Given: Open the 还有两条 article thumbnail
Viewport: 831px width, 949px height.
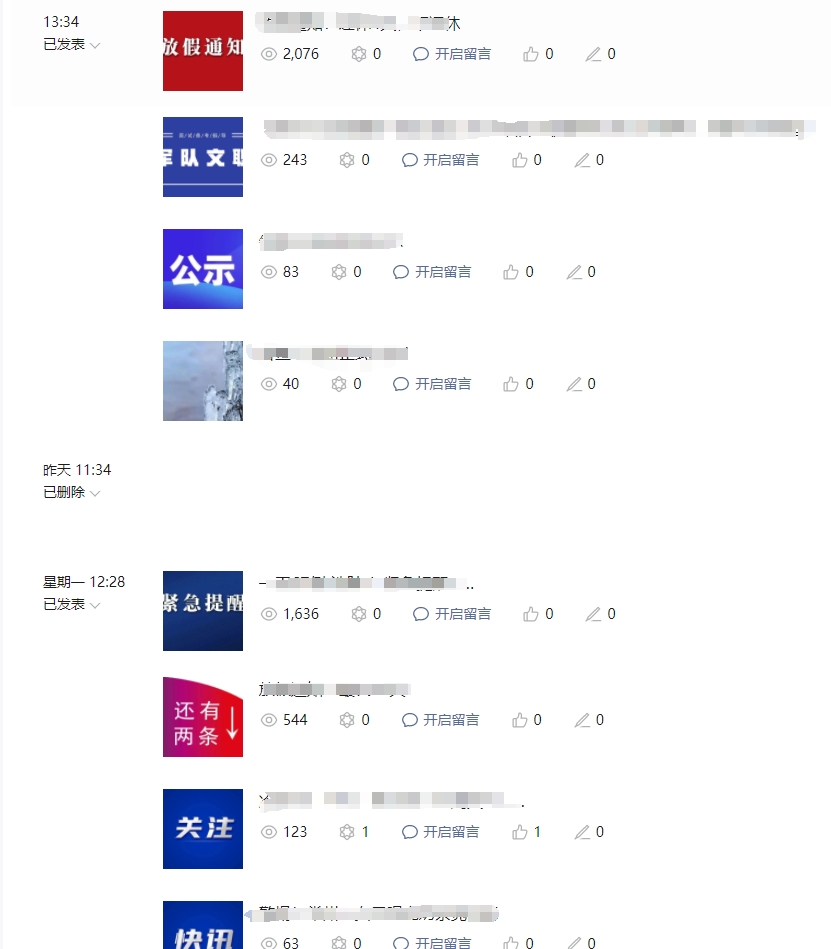Looking at the screenshot, I should [203, 717].
